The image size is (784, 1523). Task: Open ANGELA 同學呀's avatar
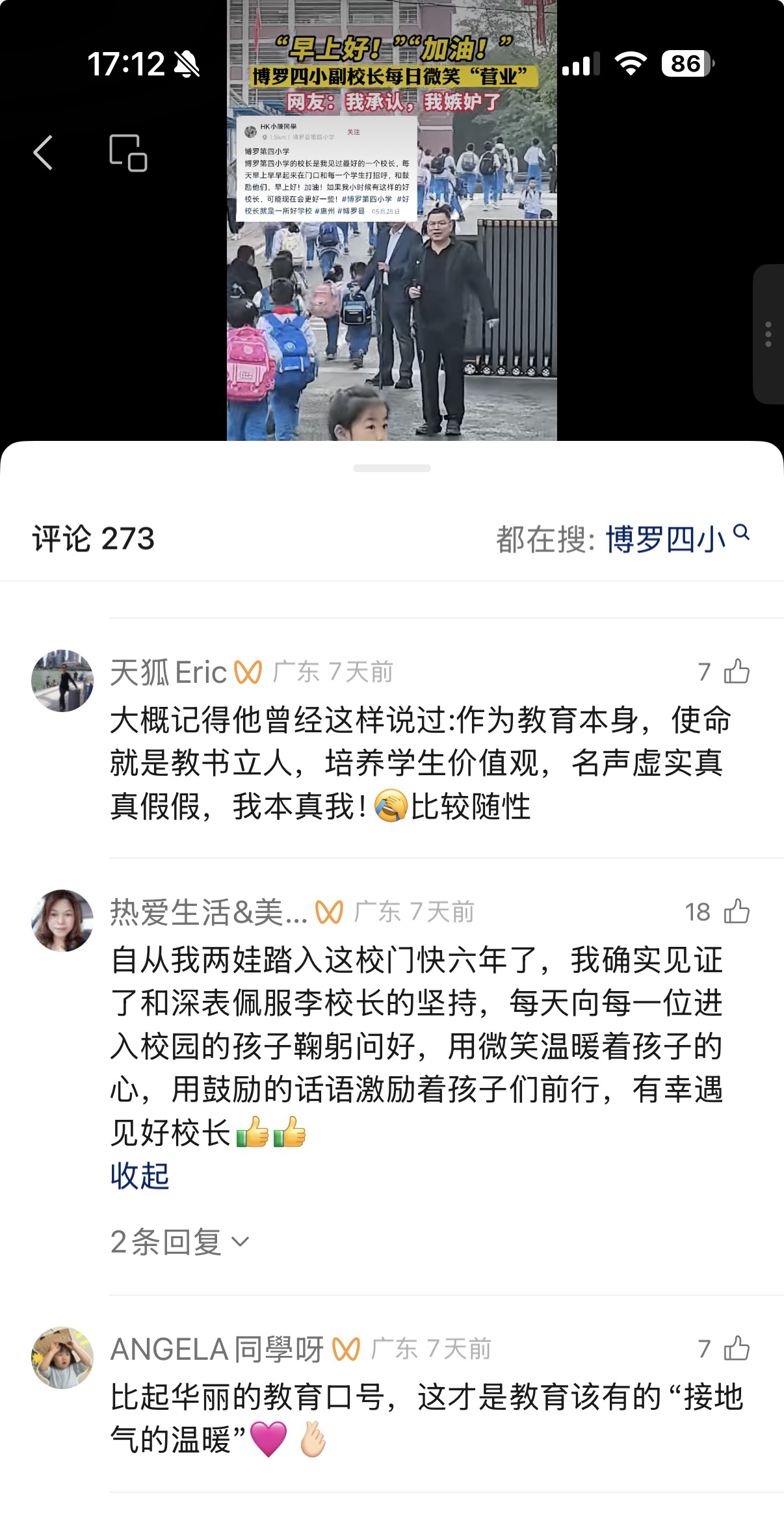pyautogui.click(x=62, y=1357)
